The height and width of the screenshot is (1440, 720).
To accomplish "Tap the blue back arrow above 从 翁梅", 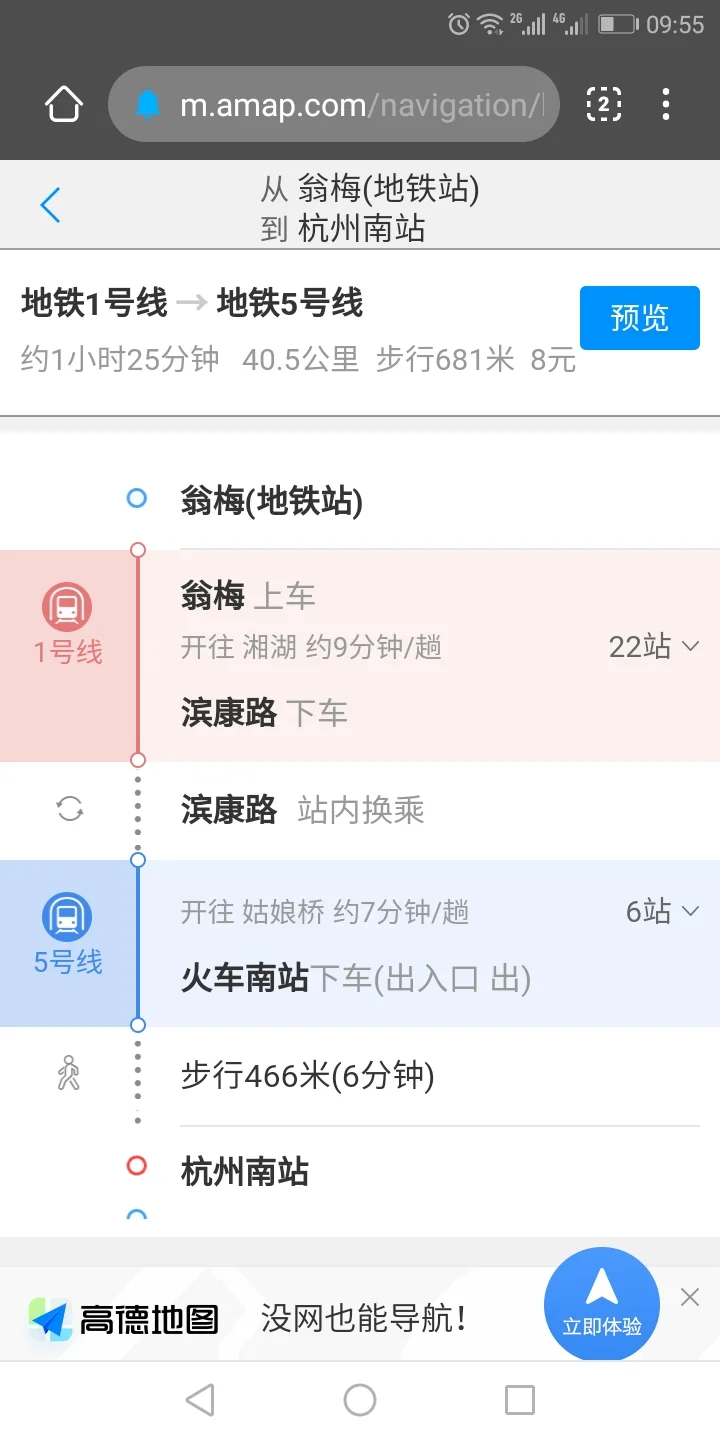I will (x=48, y=204).
